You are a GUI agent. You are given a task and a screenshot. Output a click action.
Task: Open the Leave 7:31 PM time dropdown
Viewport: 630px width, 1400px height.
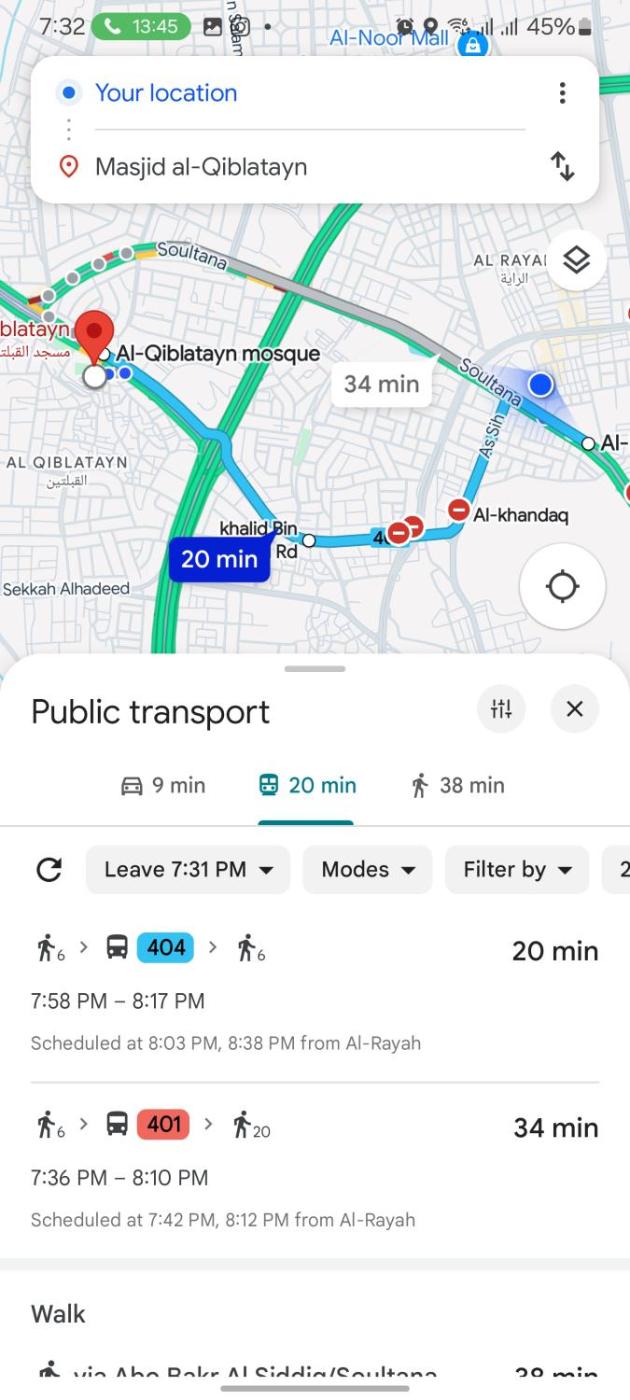tap(188, 870)
